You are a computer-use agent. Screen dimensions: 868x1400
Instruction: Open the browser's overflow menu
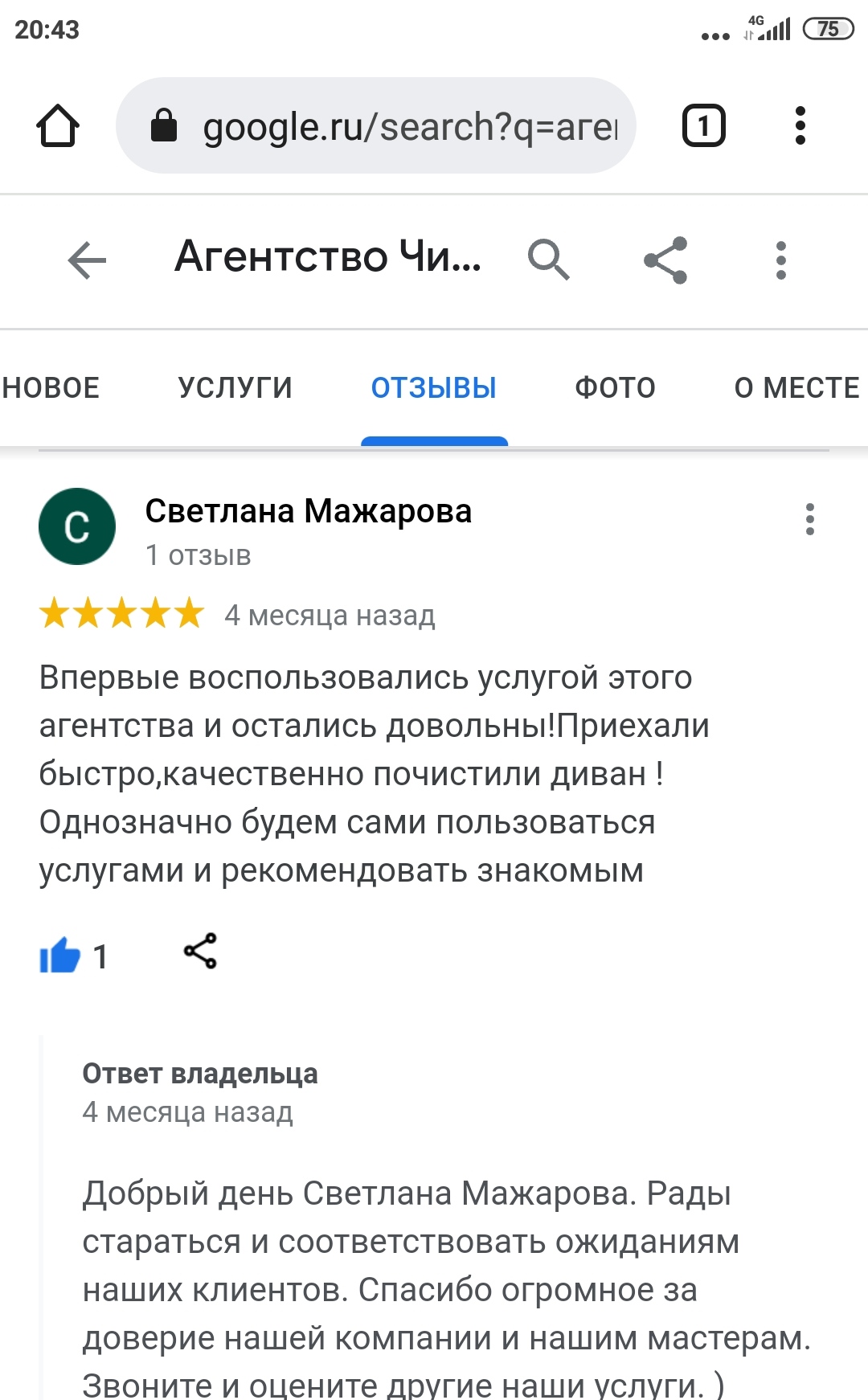click(800, 126)
